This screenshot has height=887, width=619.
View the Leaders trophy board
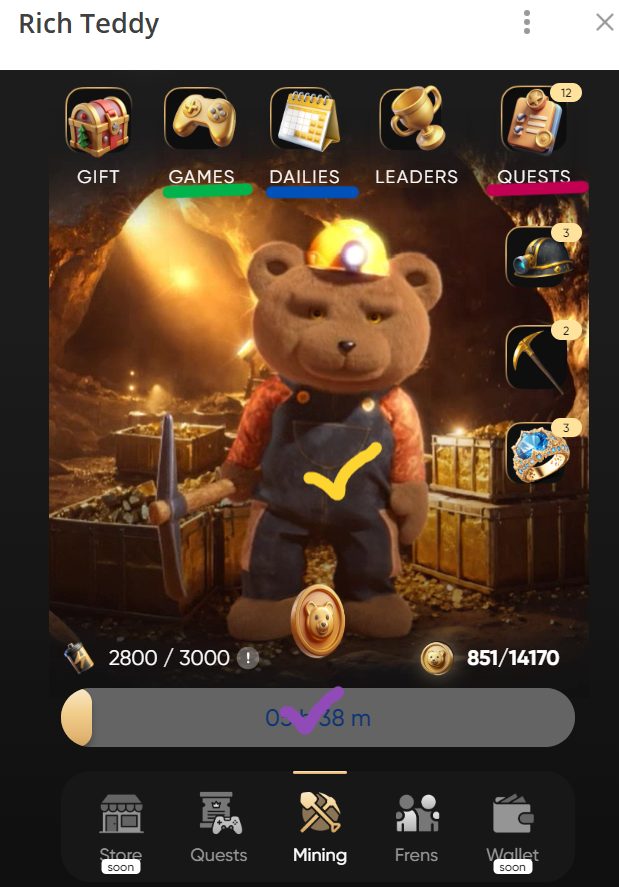415,122
